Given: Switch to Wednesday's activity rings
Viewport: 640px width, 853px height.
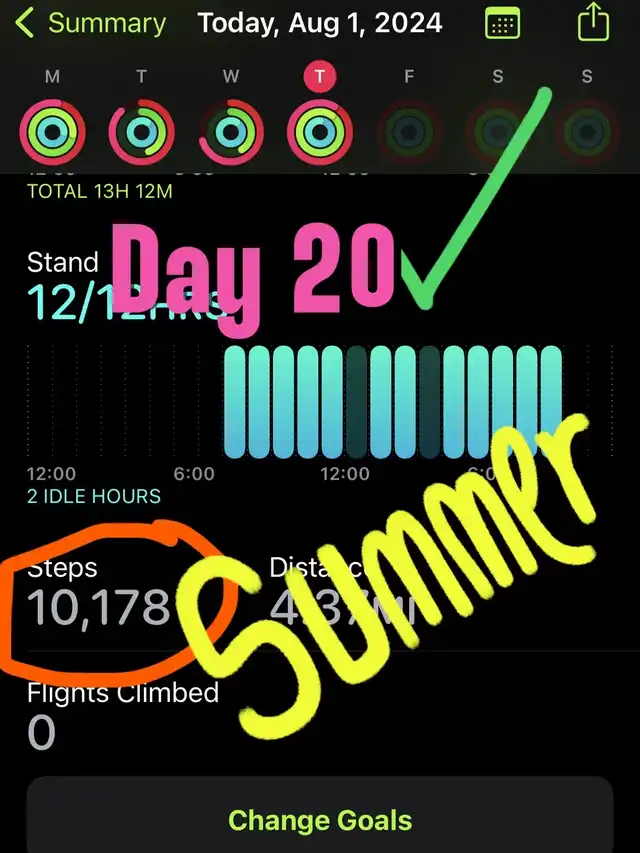Looking at the screenshot, I should point(231,131).
